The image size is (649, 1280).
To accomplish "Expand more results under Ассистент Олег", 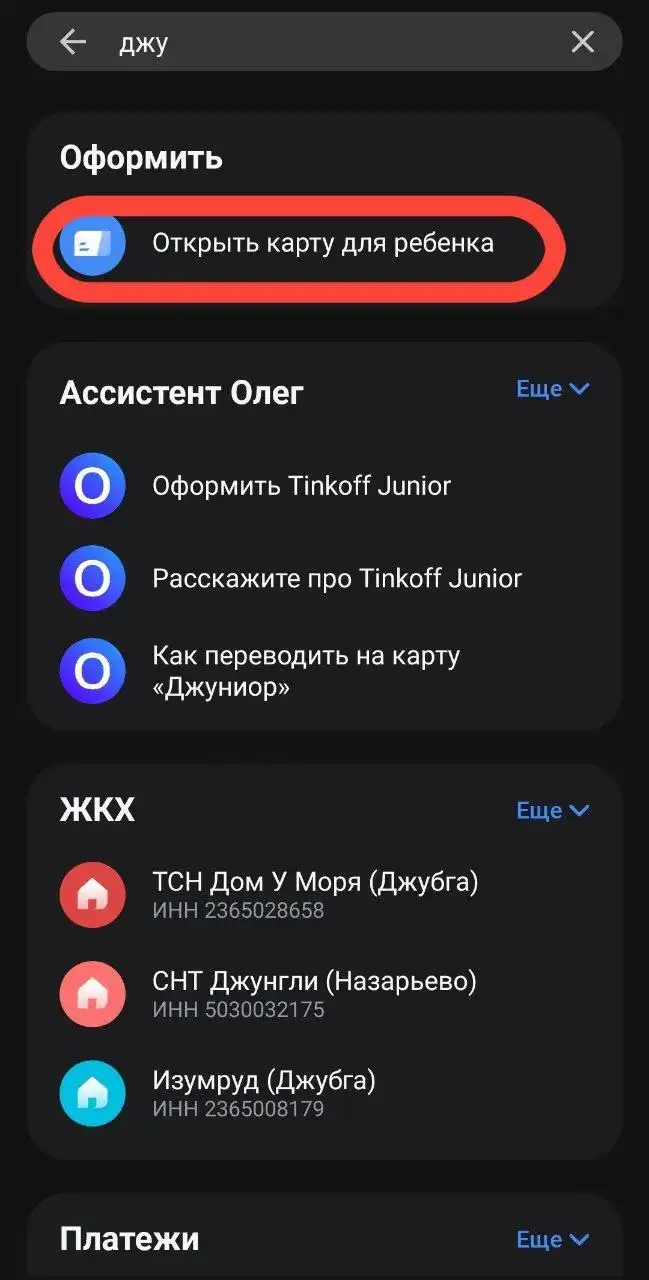I will [553, 389].
